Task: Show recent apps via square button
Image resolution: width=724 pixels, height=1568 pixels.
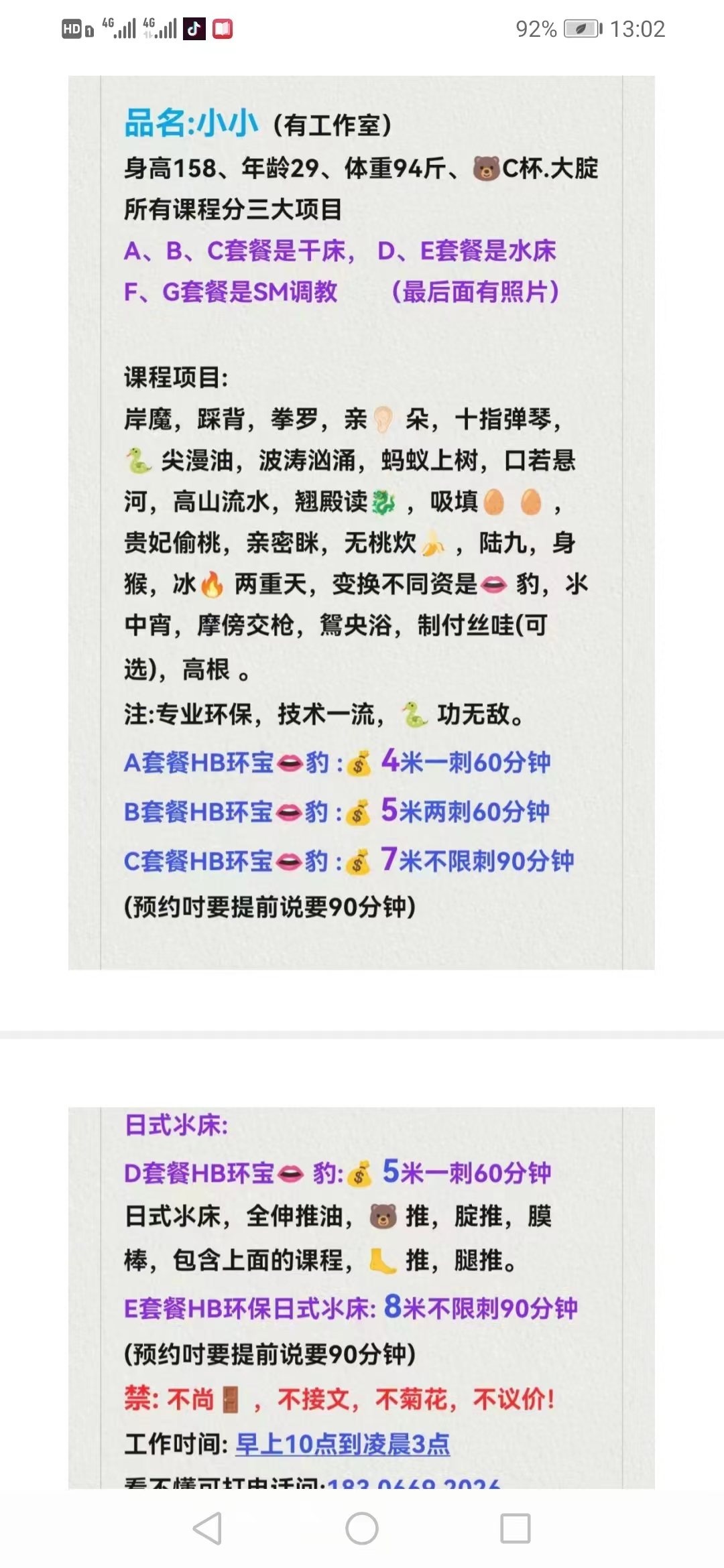Action: pos(516,1528)
